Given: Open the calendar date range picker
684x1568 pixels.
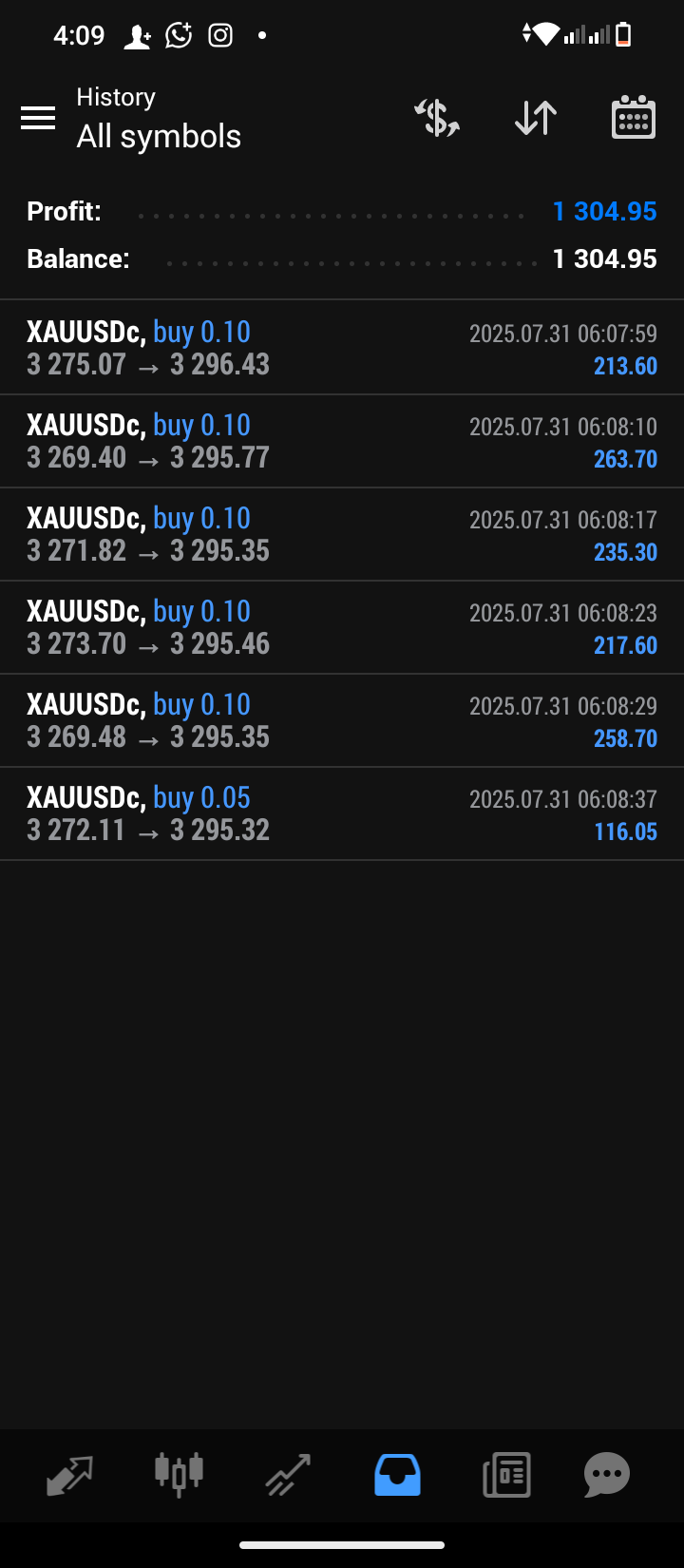Looking at the screenshot, I should [634, 118].
